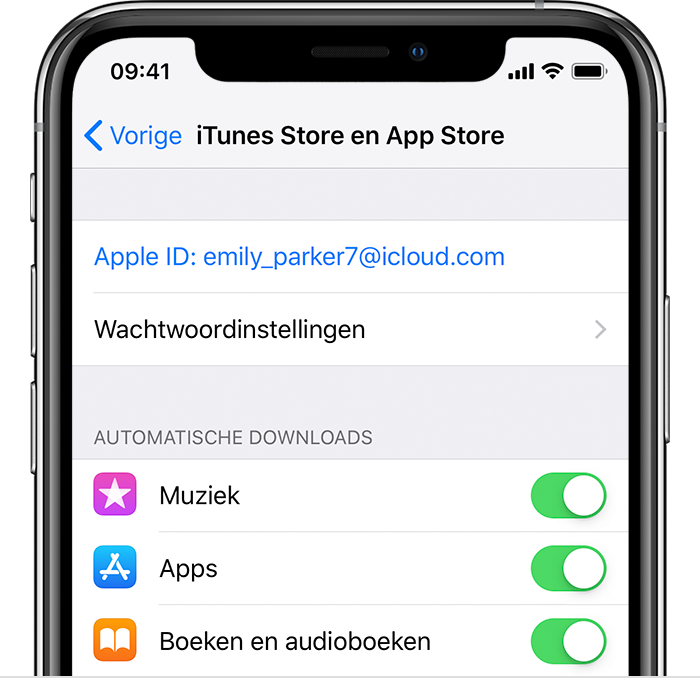Turn off automatic Muziek downloads
The image size is (700, 678).
coord(568,496)
